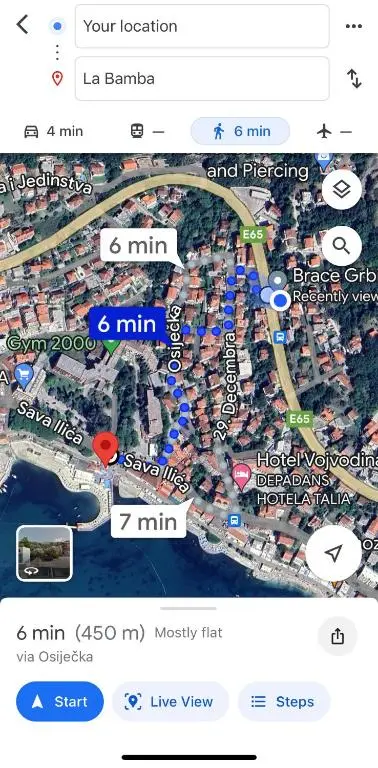Select the transit travel mode
The width and height of the screenshot is (378, 768).
tap(147, 131)
